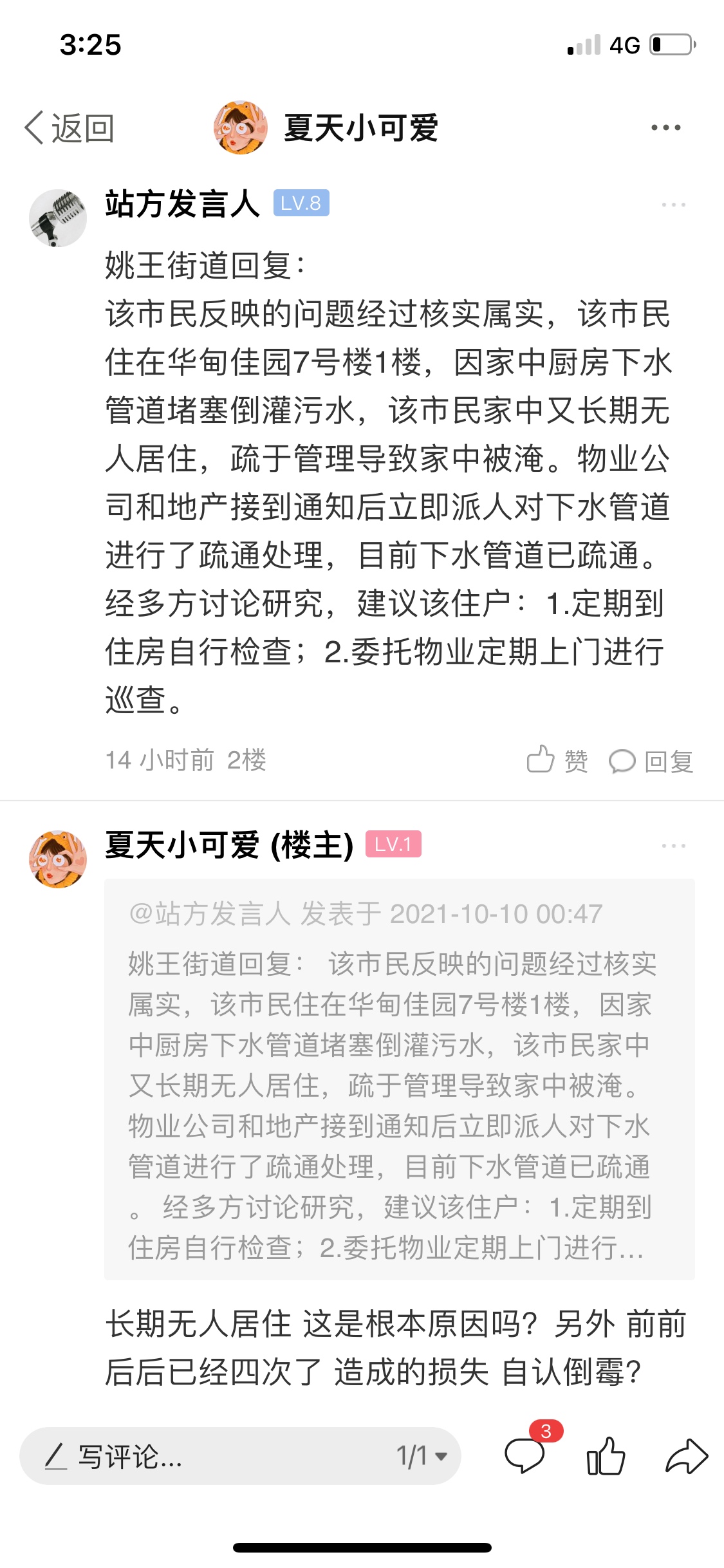
Task: Expand the 1/1 page selector
Action: point(422,1456)
